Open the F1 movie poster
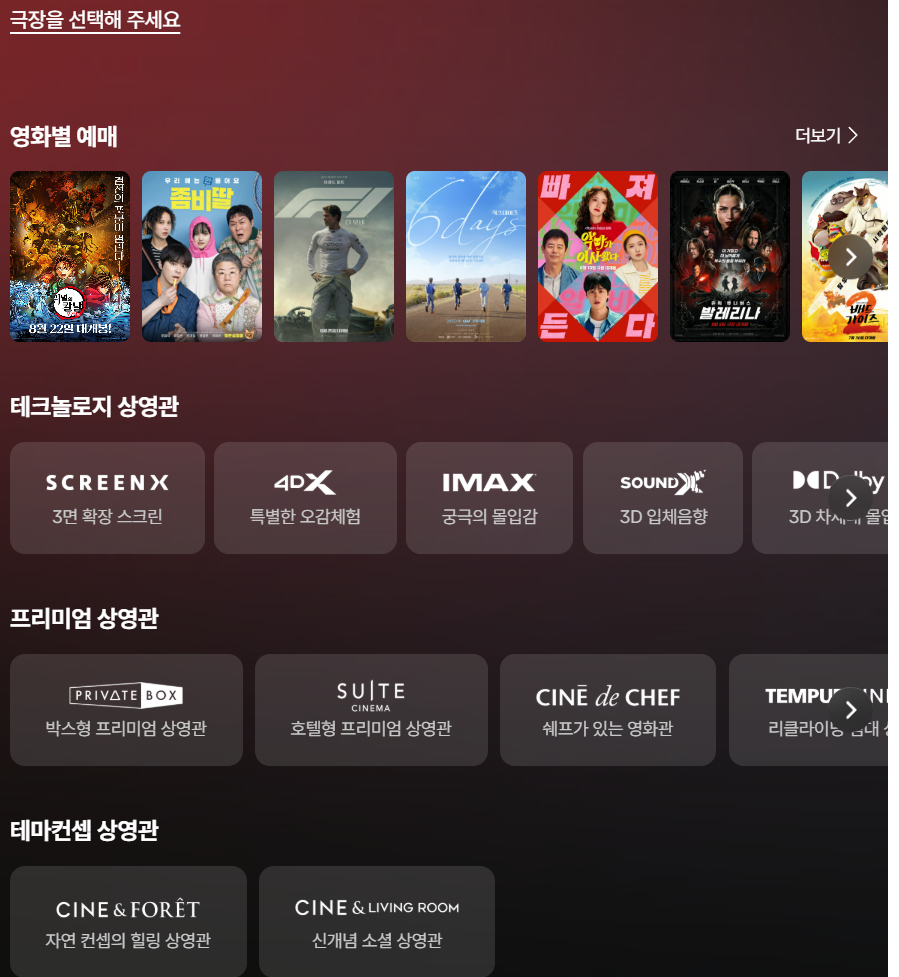Image resolution: width=899 pixels, height=977 pixels. [334, 256]
